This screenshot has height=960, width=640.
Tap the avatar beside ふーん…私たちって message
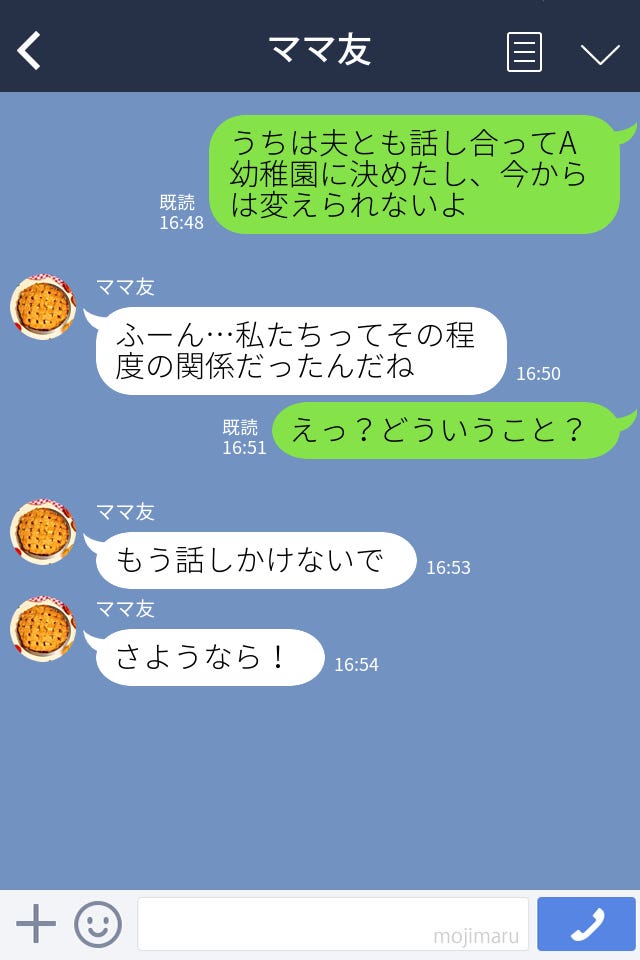pyautogui.click(x=43, y=307)
